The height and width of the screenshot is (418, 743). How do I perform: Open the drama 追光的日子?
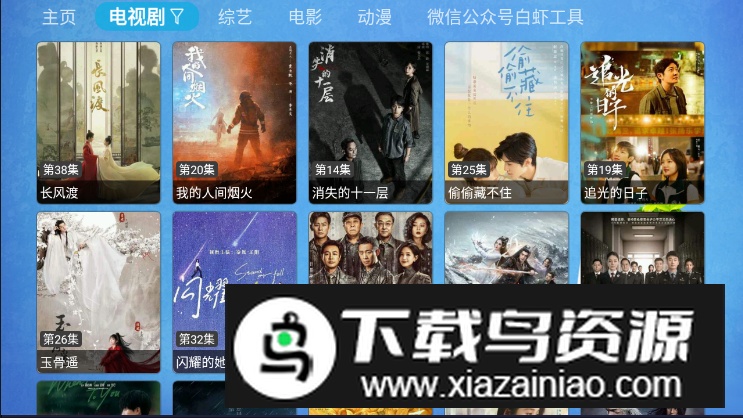(642, 120)
